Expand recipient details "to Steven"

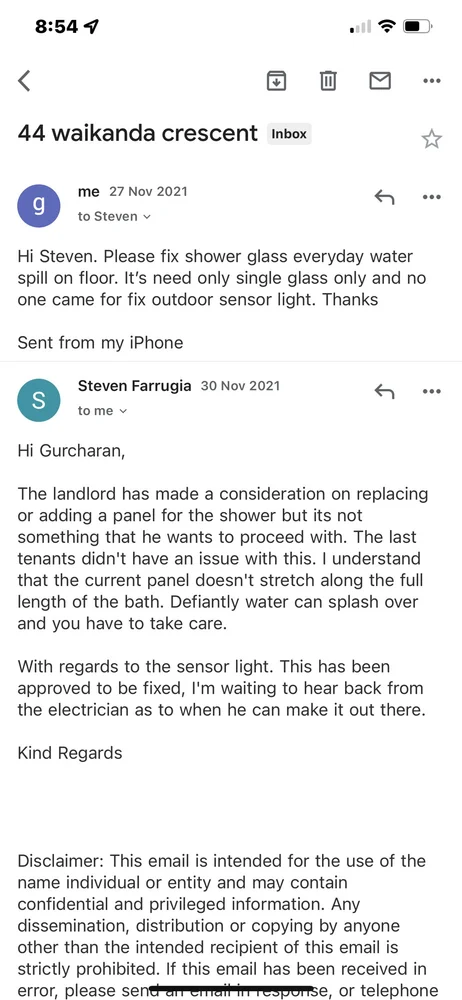[114, 217]
